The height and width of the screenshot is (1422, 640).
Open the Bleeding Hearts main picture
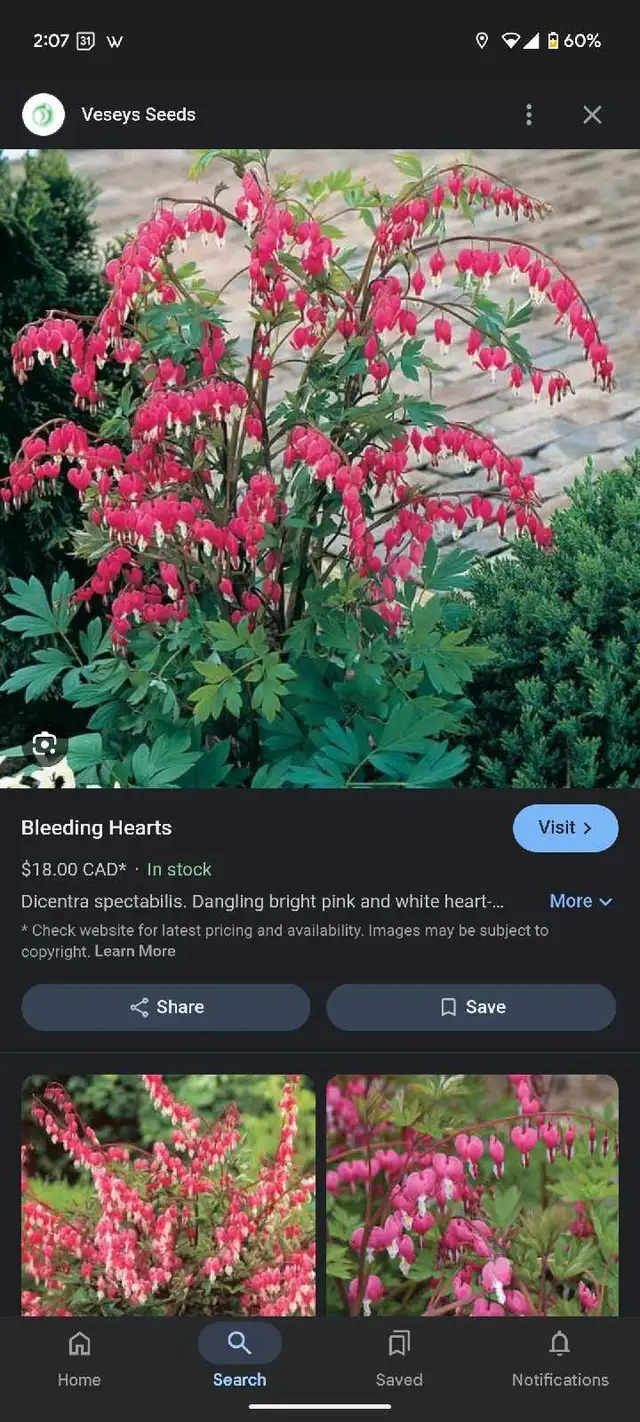(320, 469)
